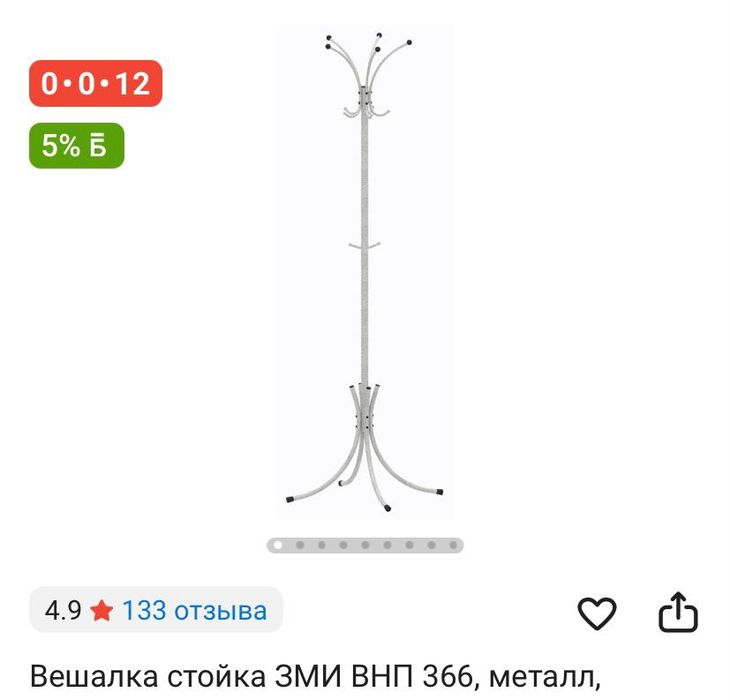The height and width of the screenshot is (700, 730).
Task: Tap the 5% bonus badge
Action: pyautogui.click(x=76, y=146)
